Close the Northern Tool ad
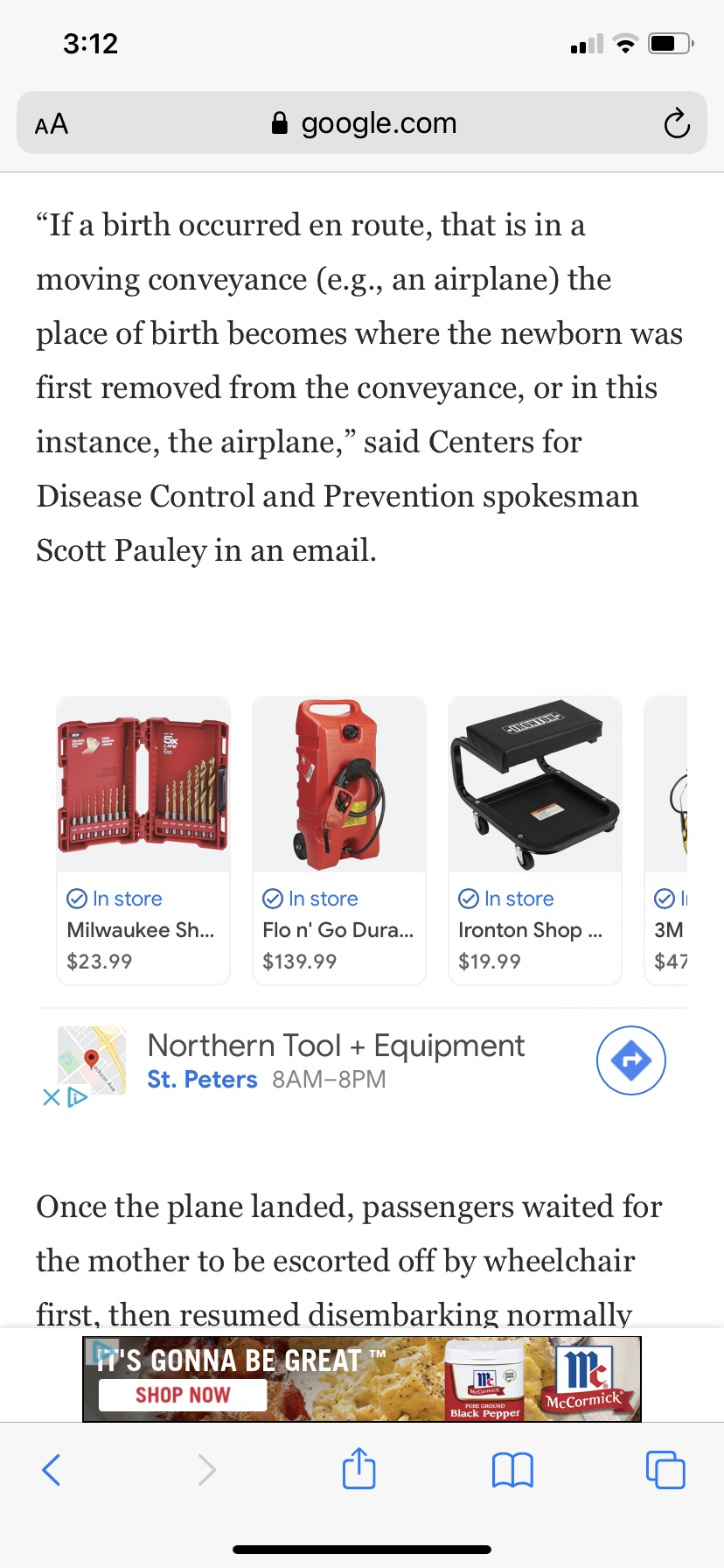This screenshot has height=1568, width=724. 51,1097
